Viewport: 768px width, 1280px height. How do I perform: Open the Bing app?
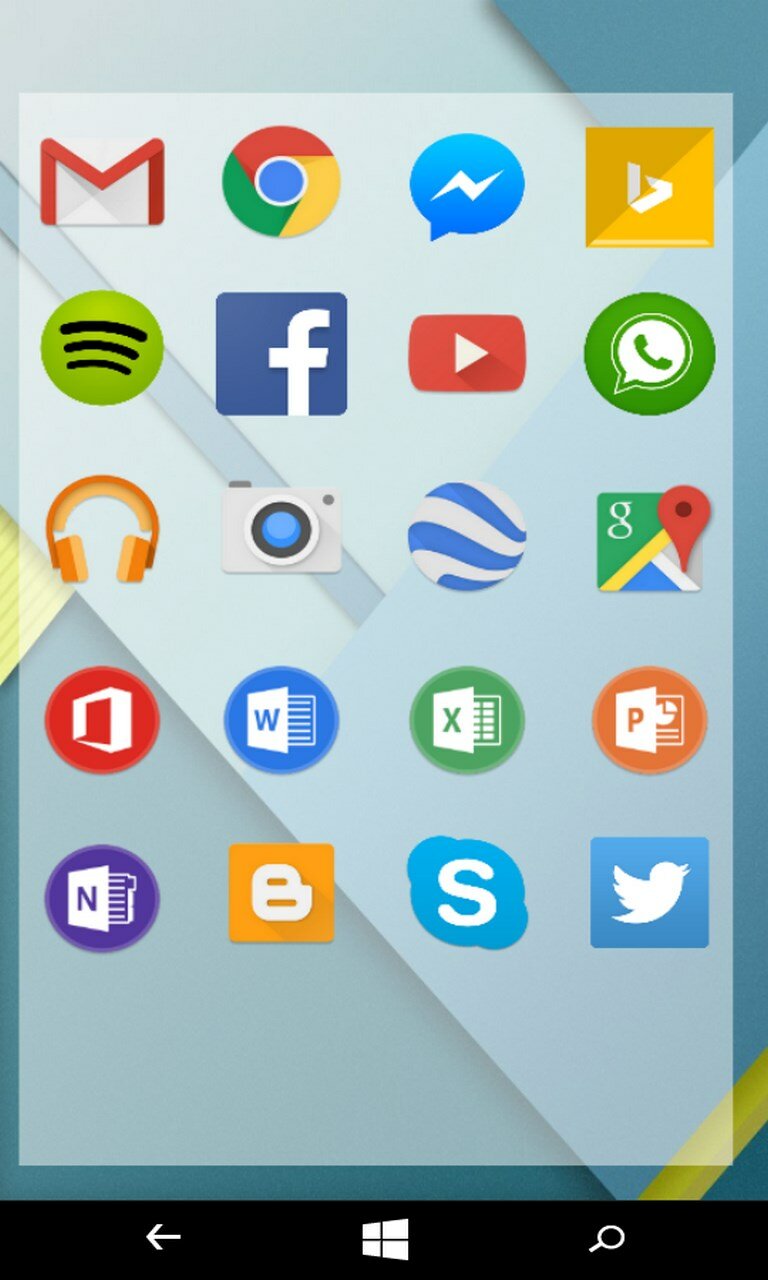[650, 186]
